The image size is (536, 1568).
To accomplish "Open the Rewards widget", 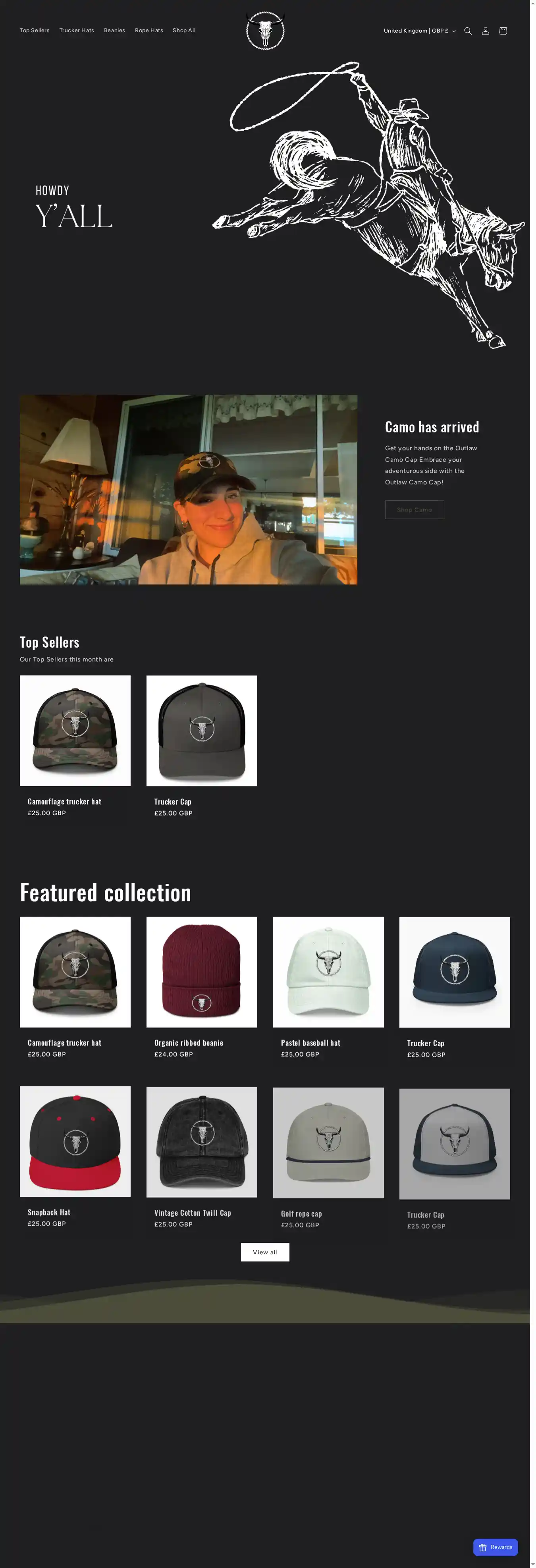I will [495, 1547].
